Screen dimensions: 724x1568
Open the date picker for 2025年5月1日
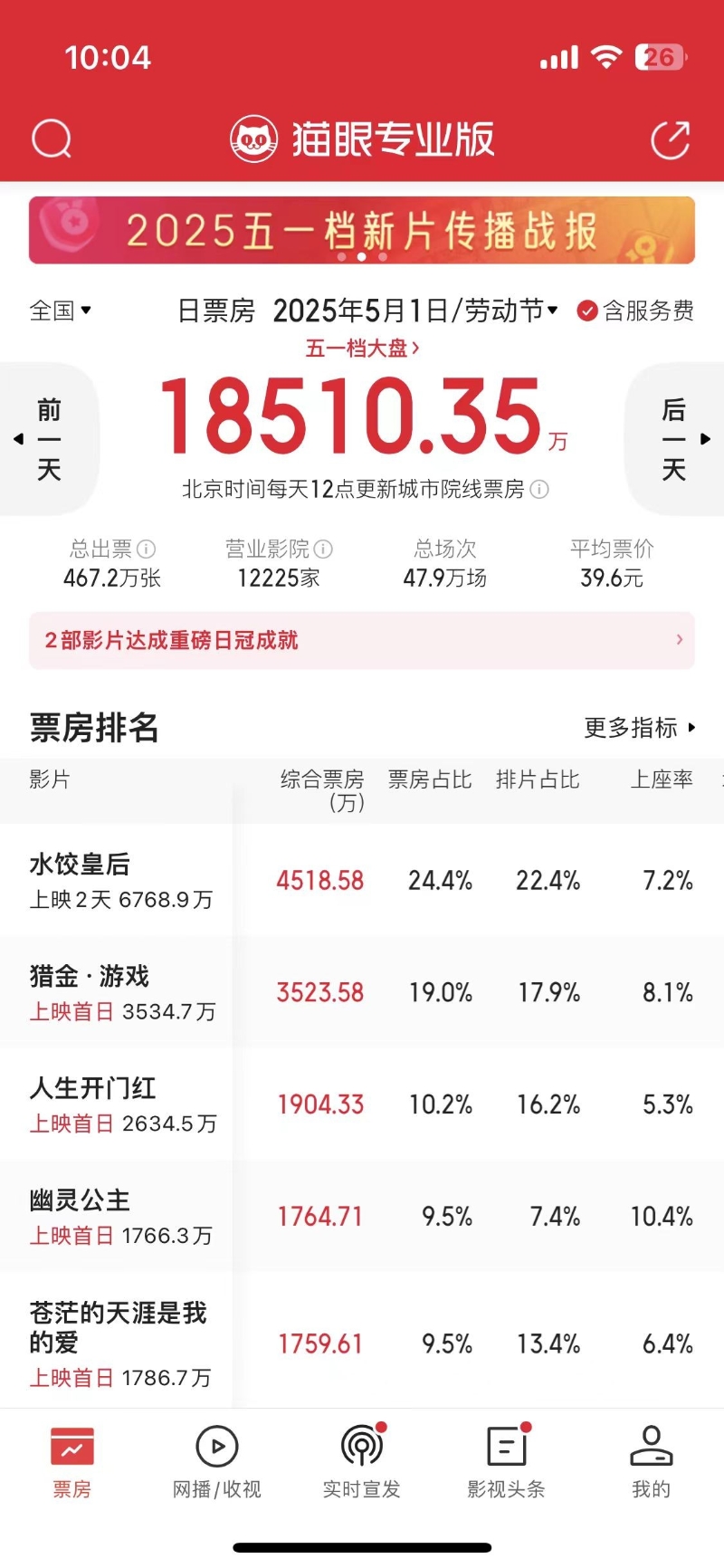point(415,311)
